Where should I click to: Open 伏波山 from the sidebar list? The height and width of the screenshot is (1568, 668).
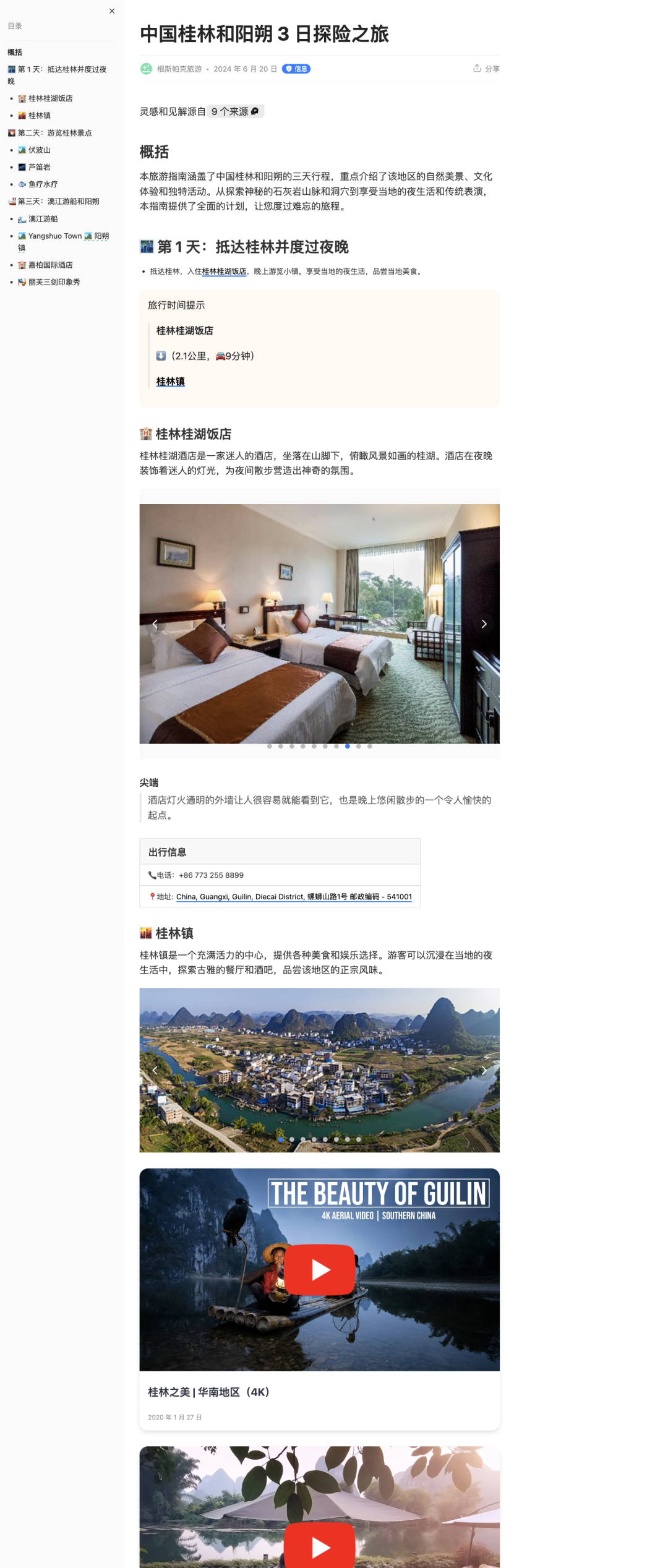coord(38,150)
